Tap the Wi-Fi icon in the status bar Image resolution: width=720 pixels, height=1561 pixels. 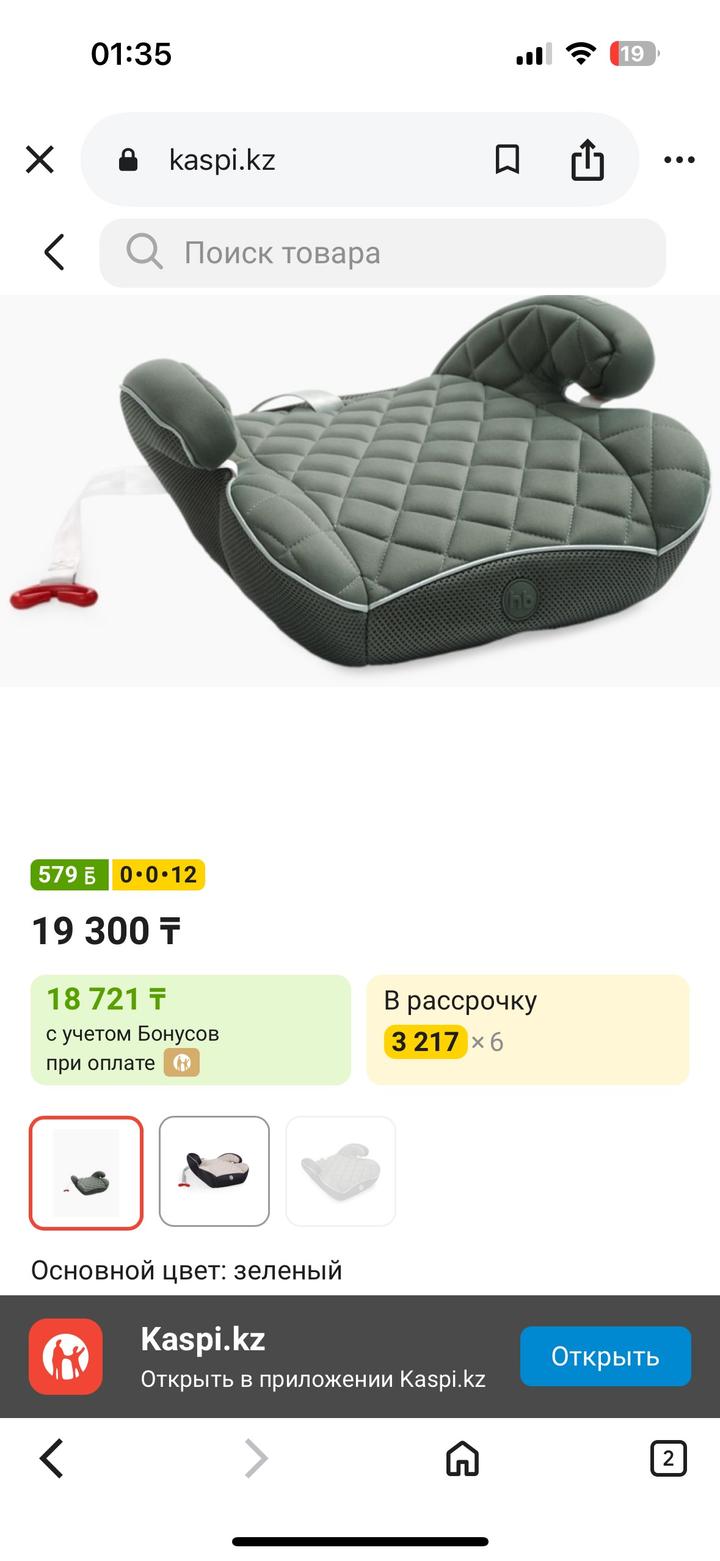(x=580, y=53)
